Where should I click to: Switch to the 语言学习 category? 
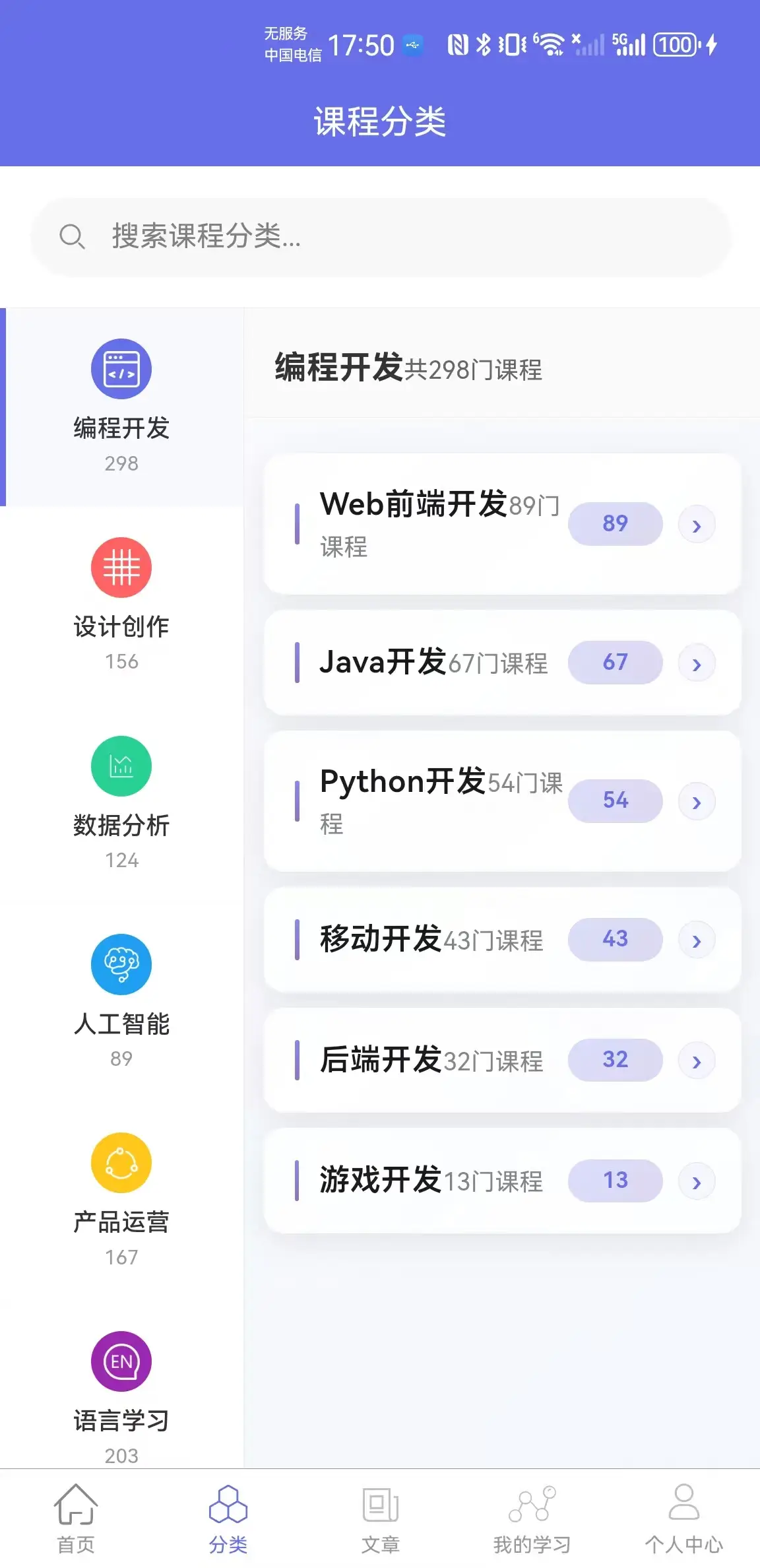pos(121,1396)
